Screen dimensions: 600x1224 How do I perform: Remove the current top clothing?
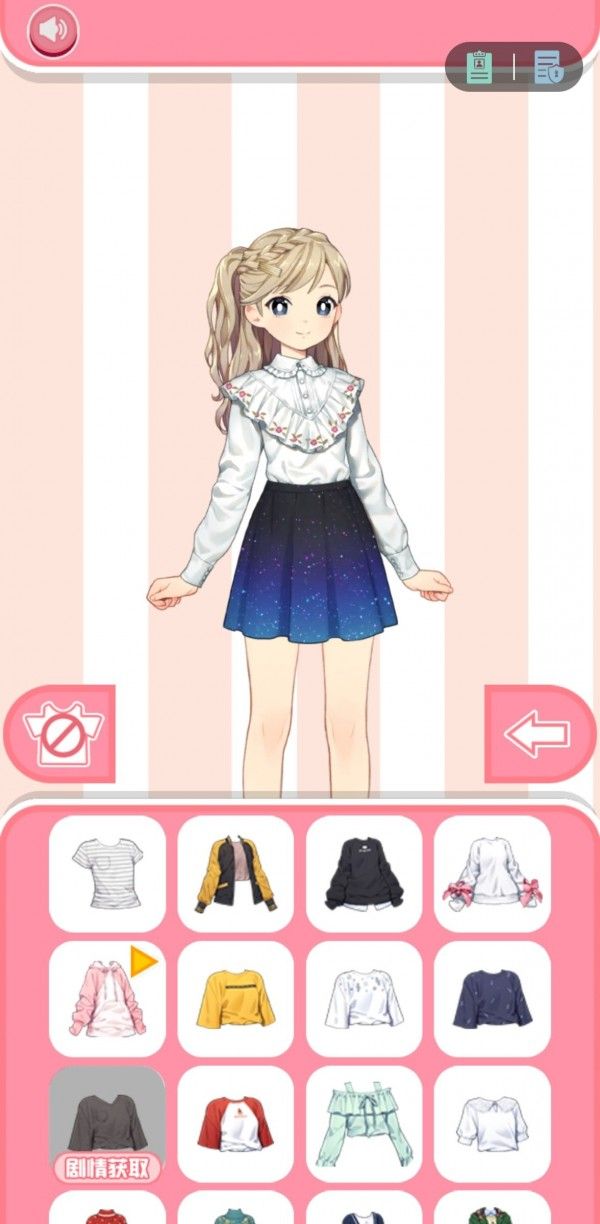62,735
